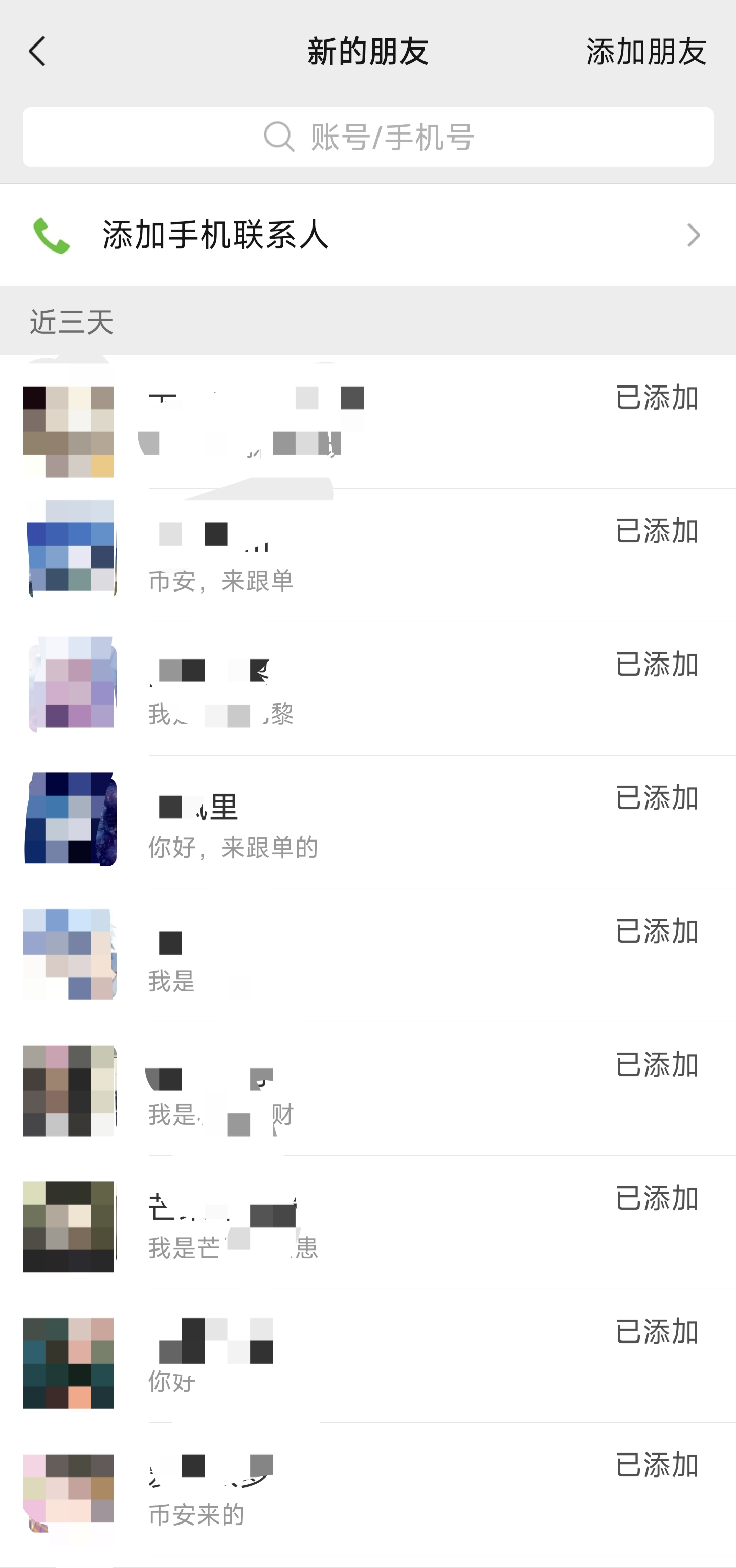This screenshot has width=736, height=1568.
Task: Focus the 账号/手机号 search field
Action: pyautogui.click(x=368, y=137)
